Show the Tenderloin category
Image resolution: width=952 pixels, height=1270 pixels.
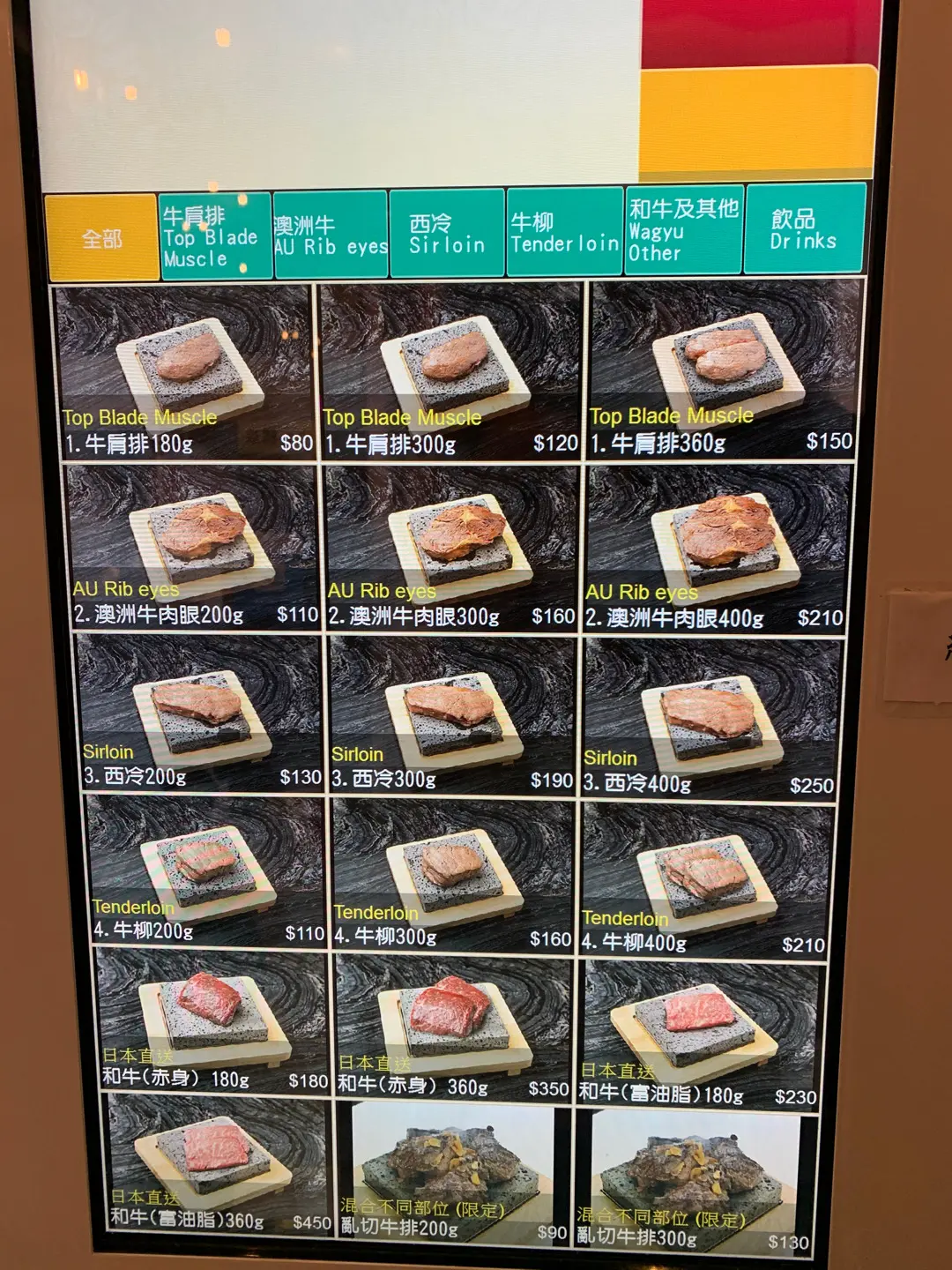pyautogui.click(x=564, y=233)
